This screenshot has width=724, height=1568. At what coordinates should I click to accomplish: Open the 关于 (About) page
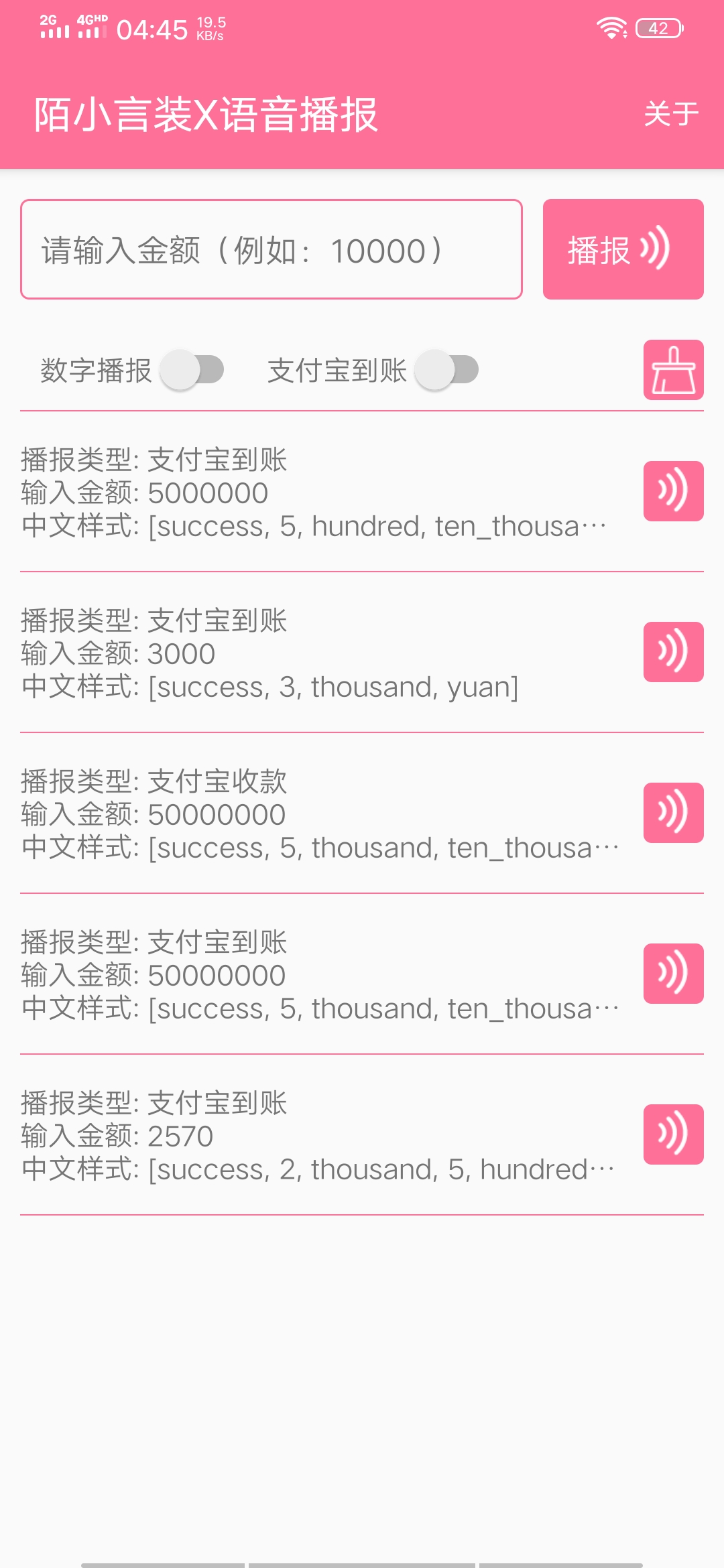670,114
